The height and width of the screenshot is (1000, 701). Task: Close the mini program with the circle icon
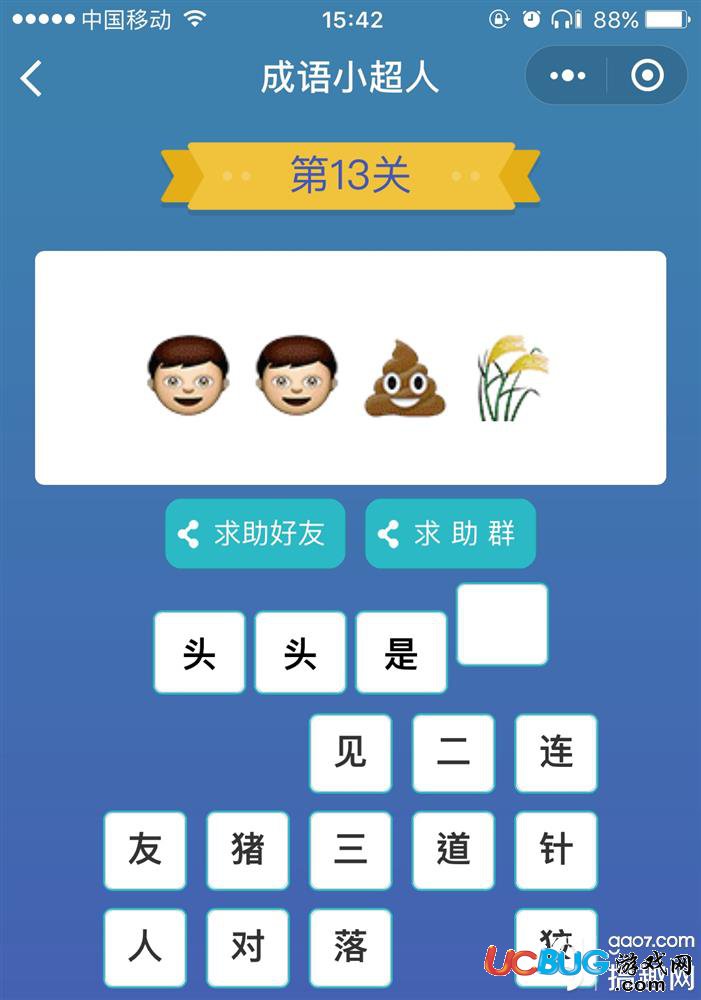[x=647, y=76]
